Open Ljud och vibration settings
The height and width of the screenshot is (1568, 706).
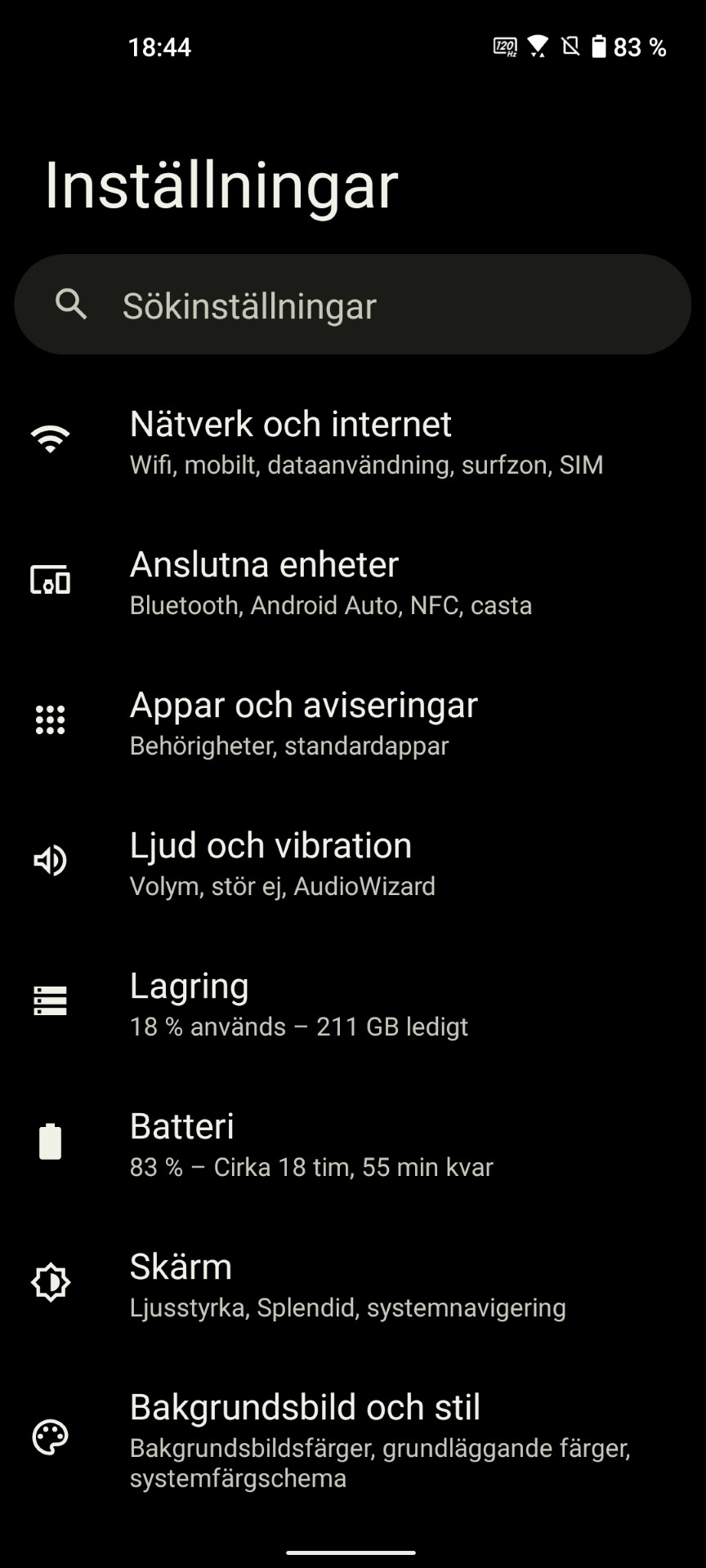coord(353,863)
